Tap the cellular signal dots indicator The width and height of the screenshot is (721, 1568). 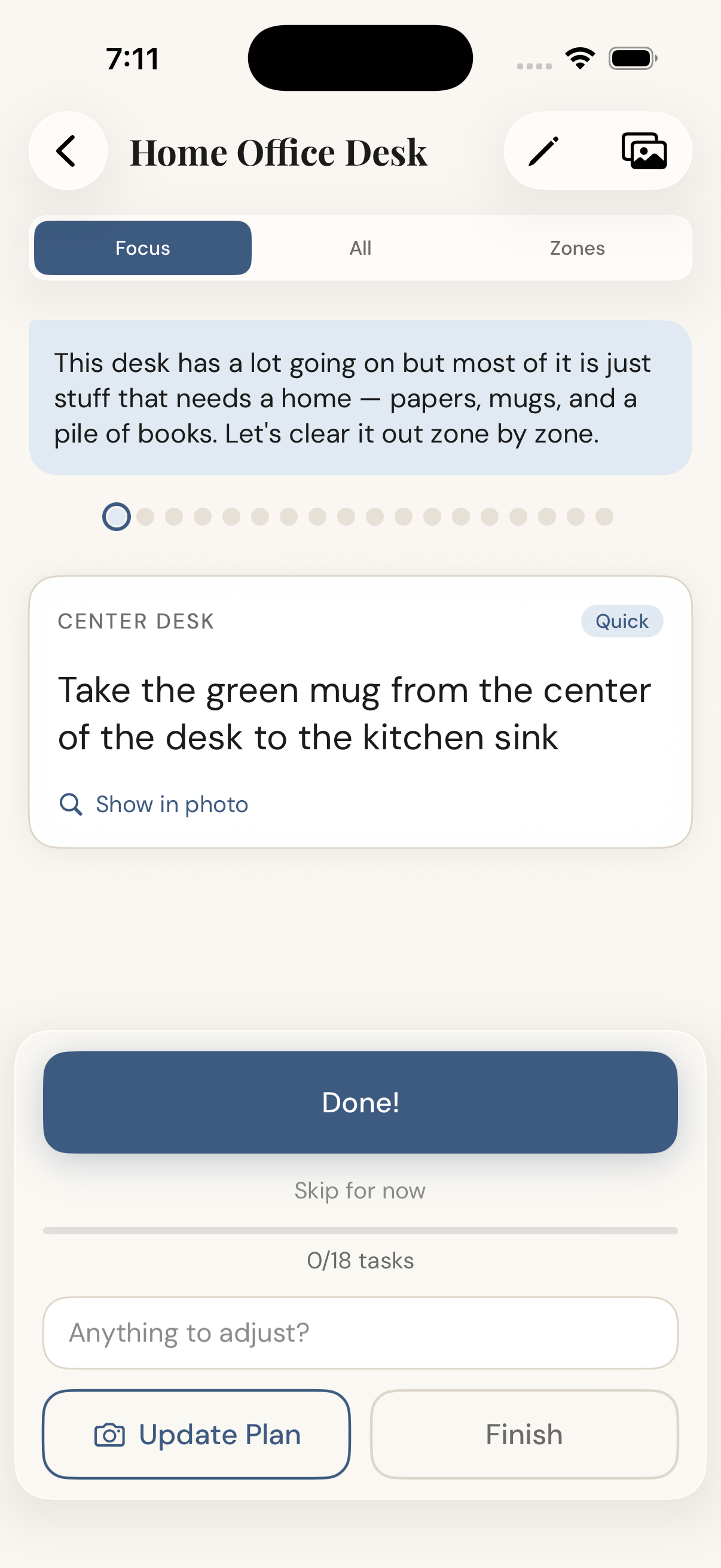[x=534, y=63]
